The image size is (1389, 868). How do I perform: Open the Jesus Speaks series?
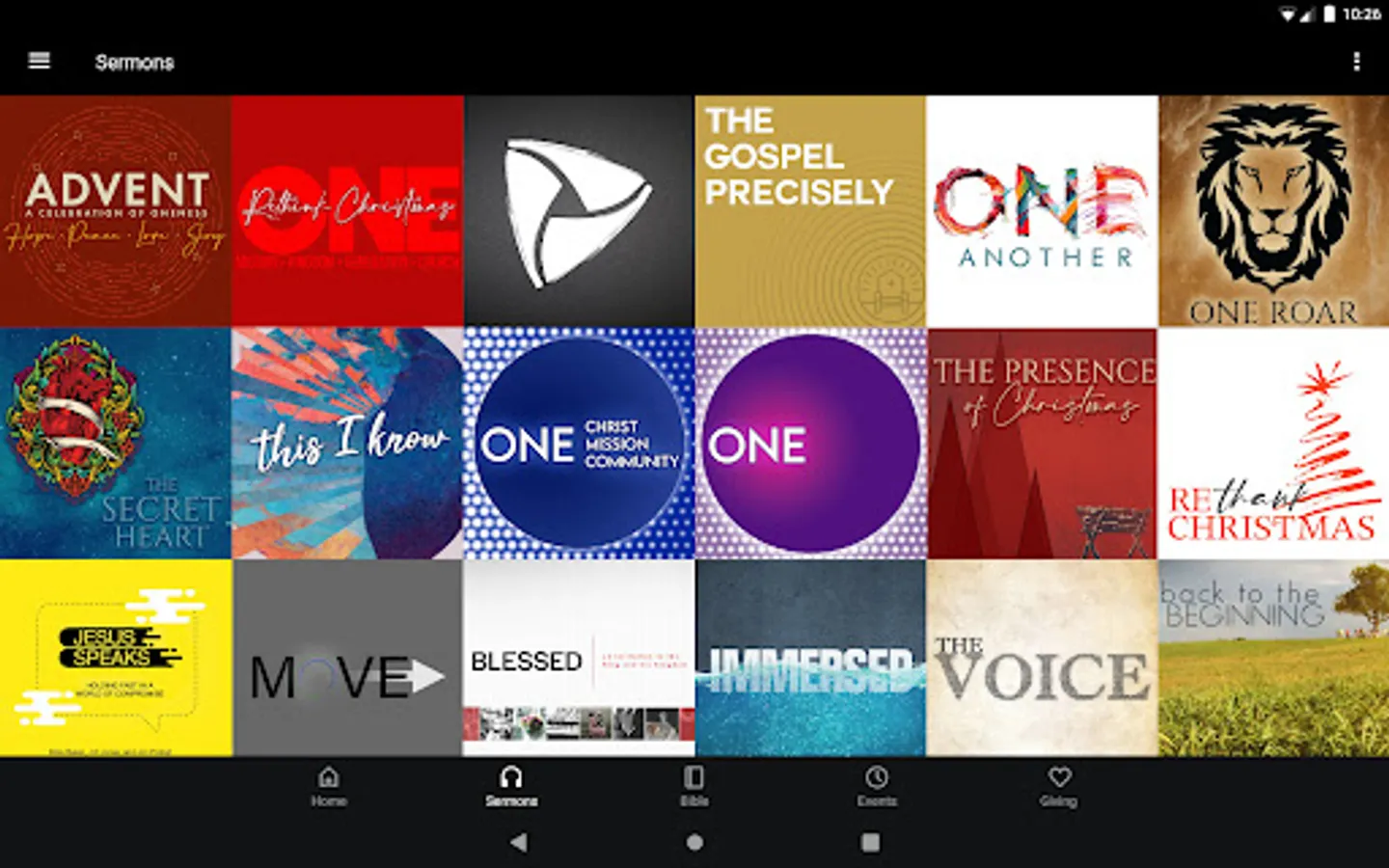click(116, 659)
